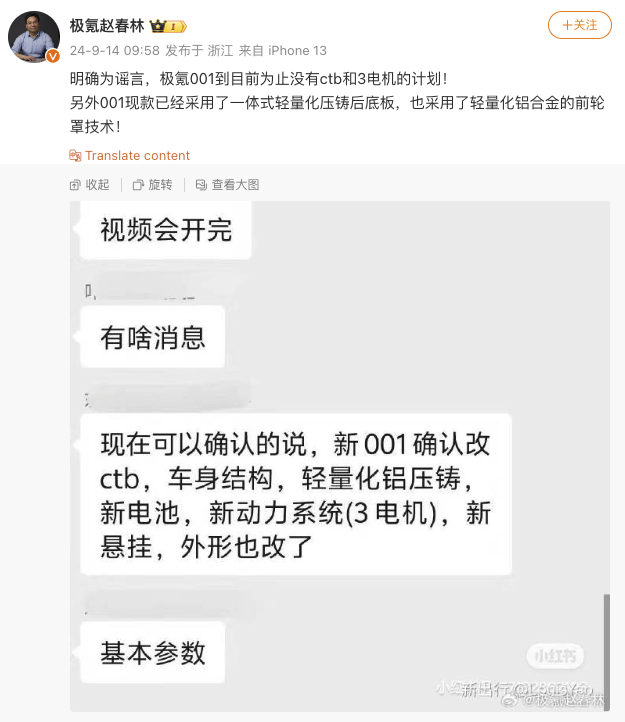Follow 极氪赵春林 with the 关注 button
This screenshot has width=625, height=722.
580,25
